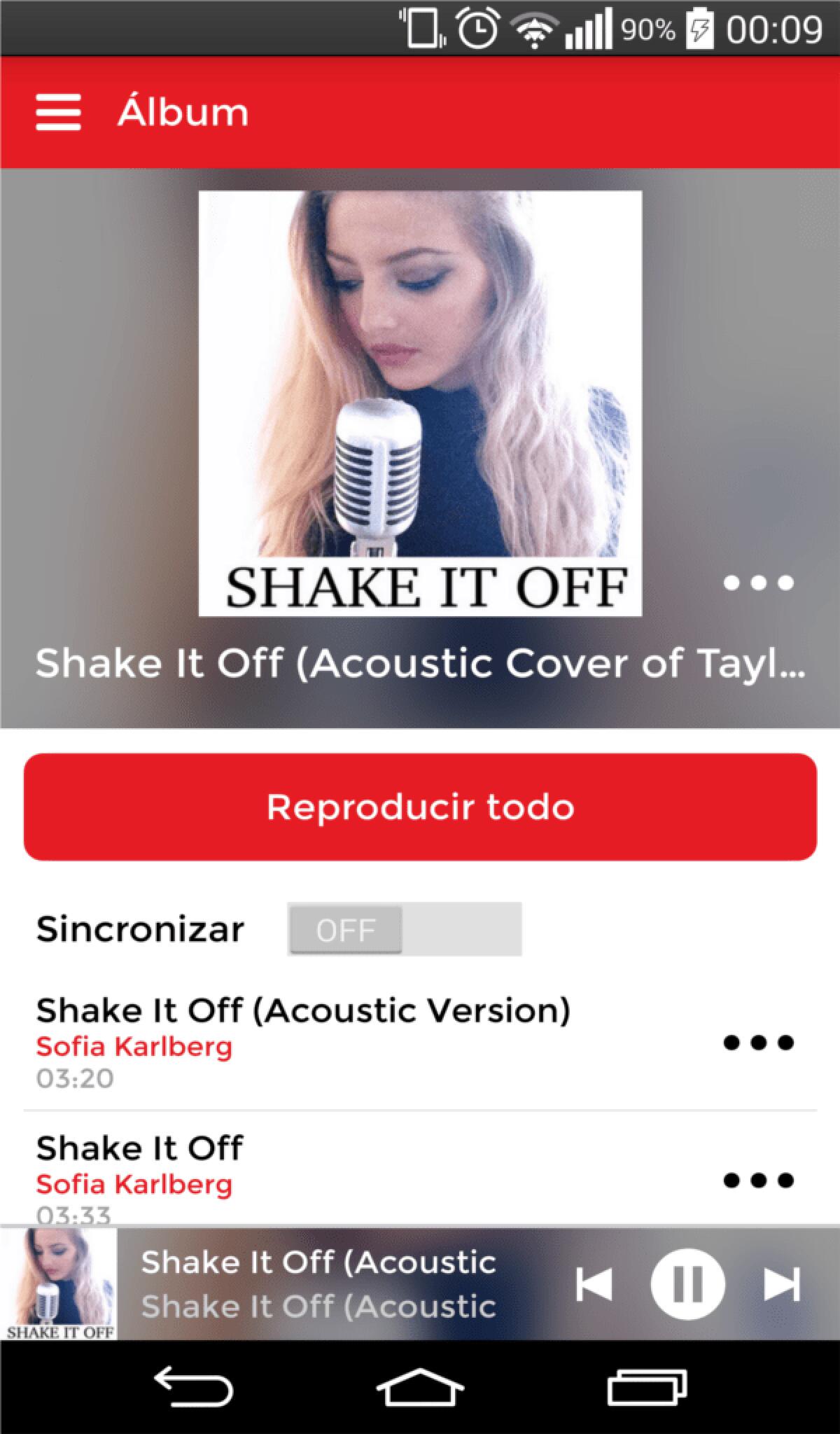Open menu for the second Shake It Off track
Screen dimensions: 840x1434
(758, 1182)
